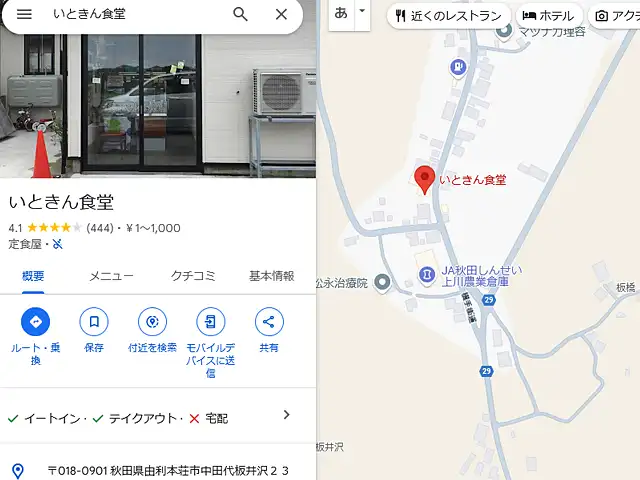
Task: Select the 概要 tab
Action: 33,276
